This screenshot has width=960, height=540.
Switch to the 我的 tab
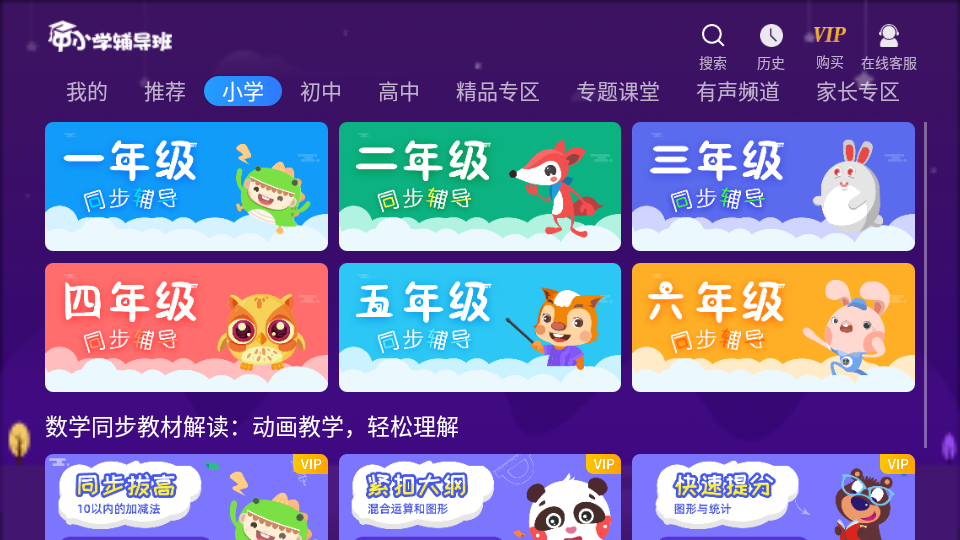[87, 92]
